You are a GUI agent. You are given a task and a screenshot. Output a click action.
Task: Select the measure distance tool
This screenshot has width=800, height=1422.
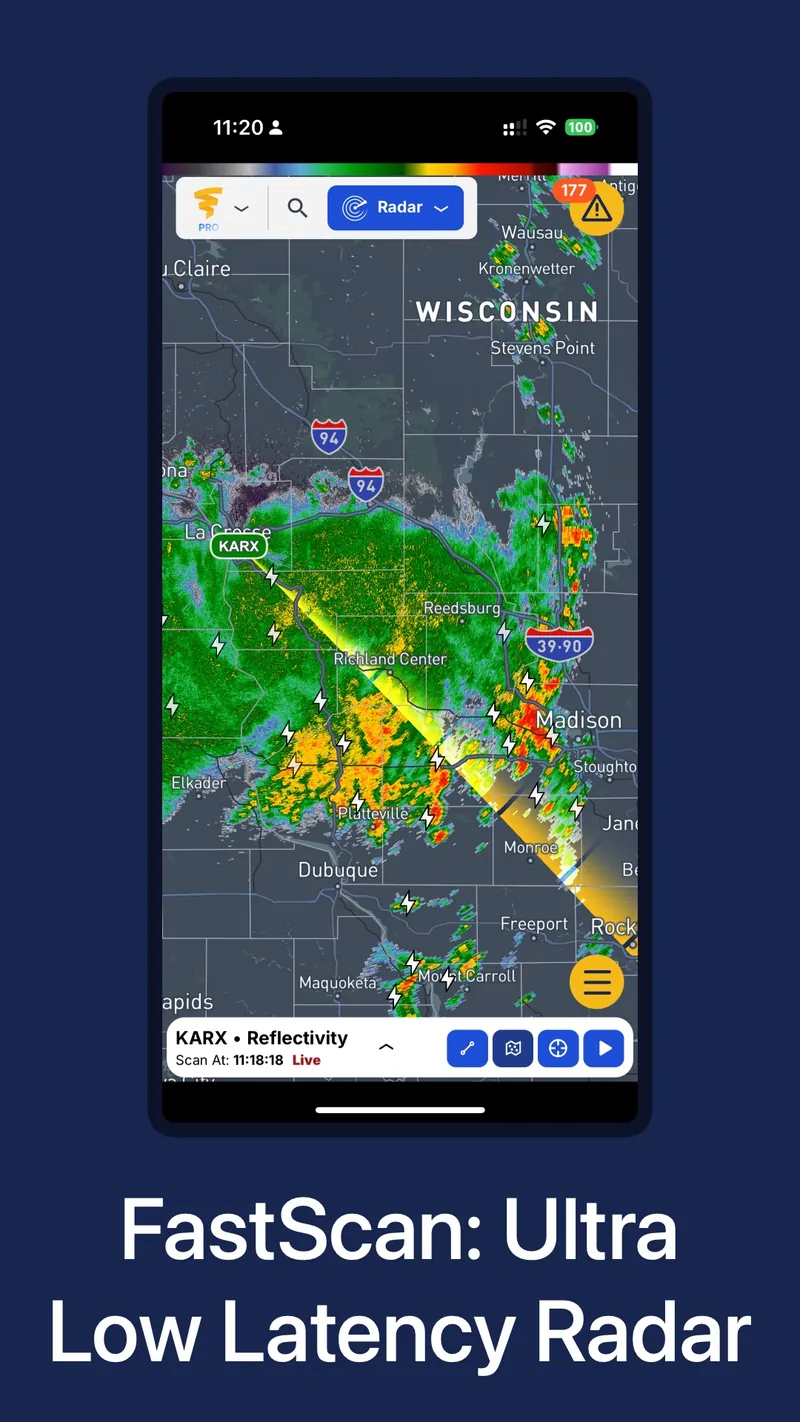pyautogui.click(x=467, y=1048)
